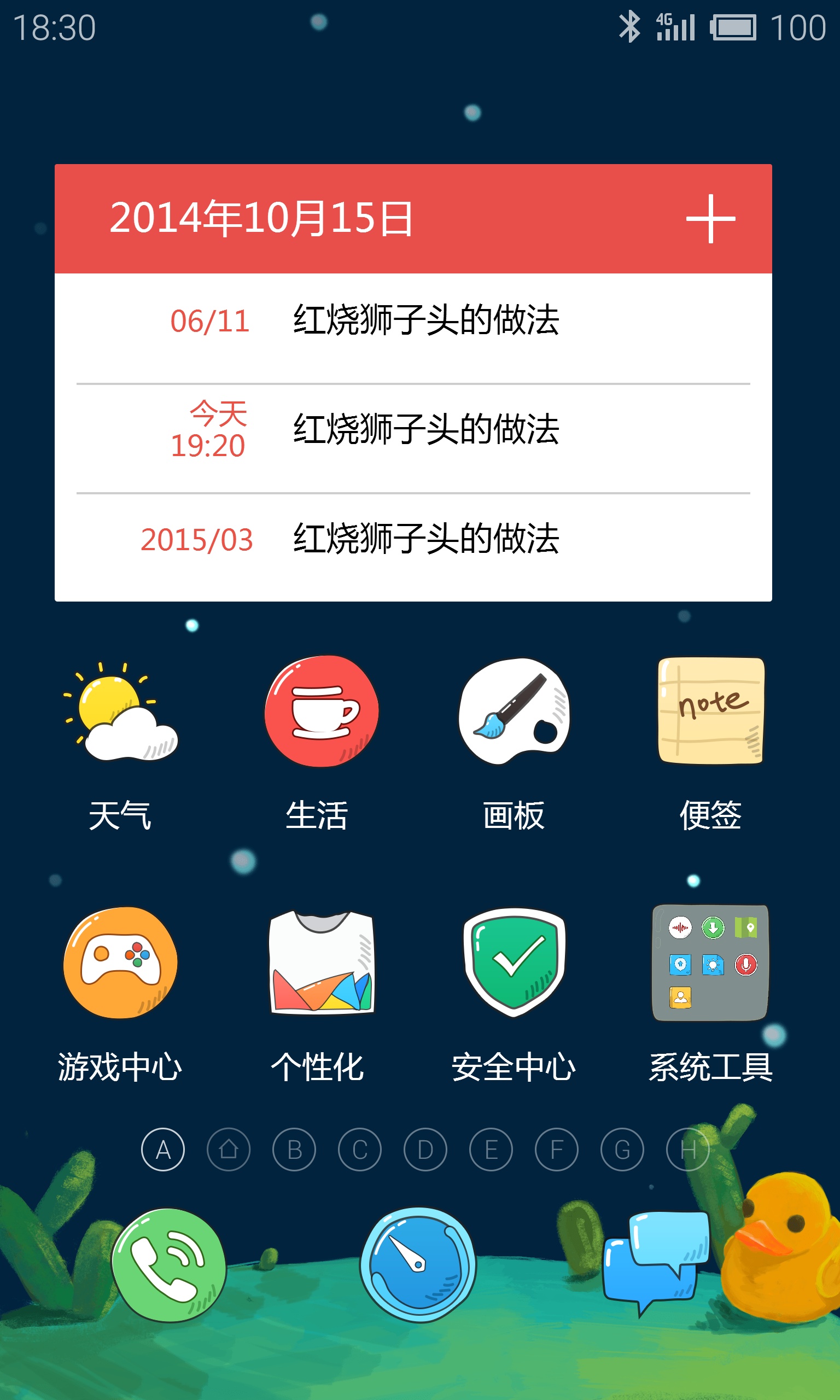The width and height of the screenshot is (840, 1400).
Task: Jump to the home page indicator
Action: click(229, 1150)
